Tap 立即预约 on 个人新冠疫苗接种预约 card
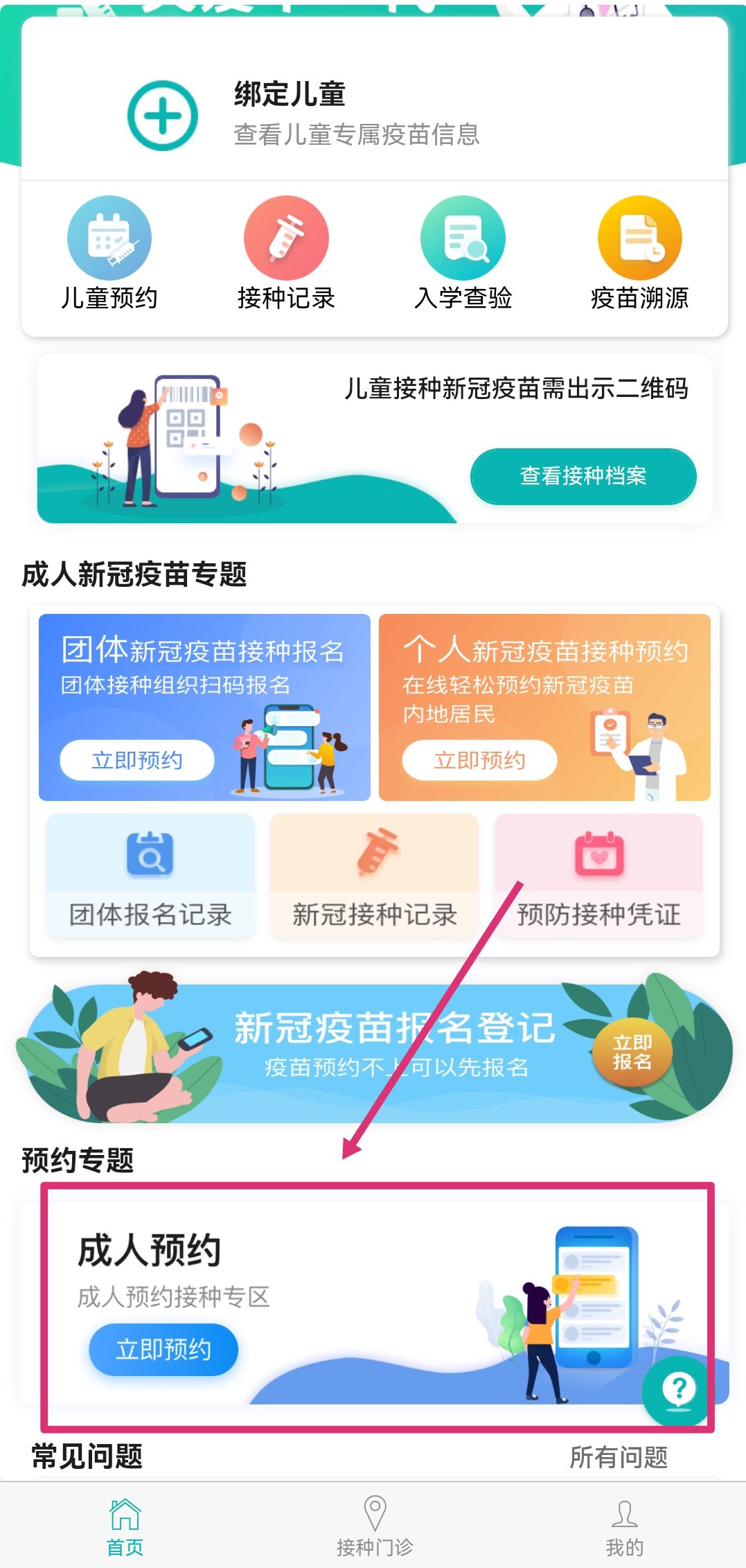The width and height of the screenshot is (746, 1568). click(479, 760)
